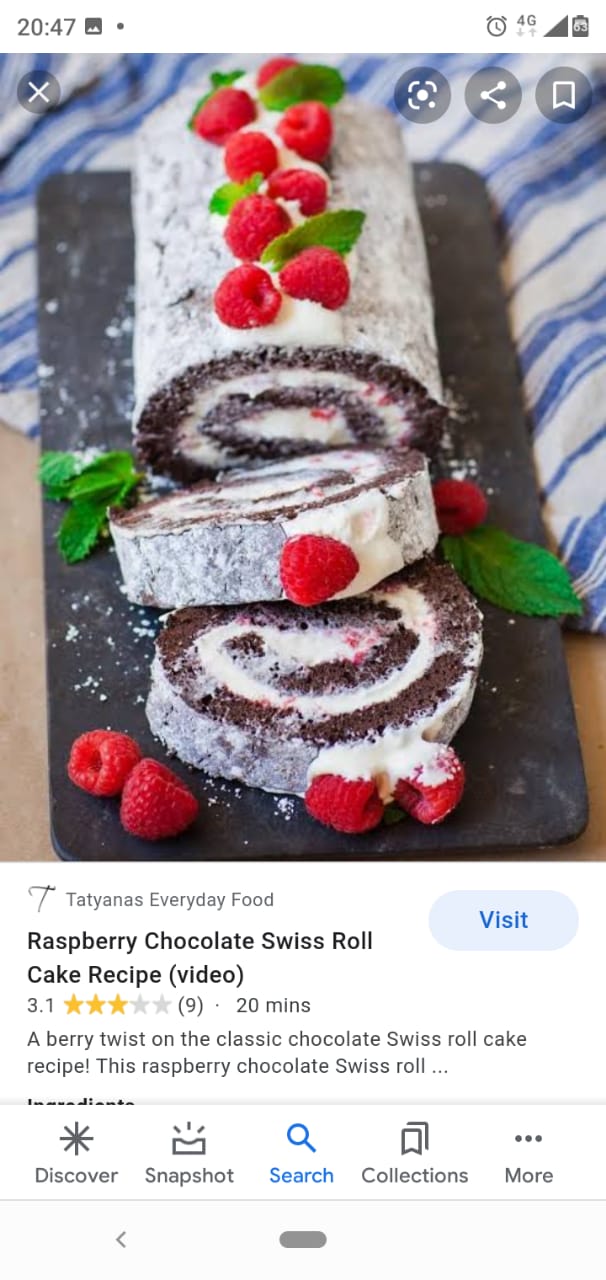Open the Collections tab

click(x=415, y=1153)
